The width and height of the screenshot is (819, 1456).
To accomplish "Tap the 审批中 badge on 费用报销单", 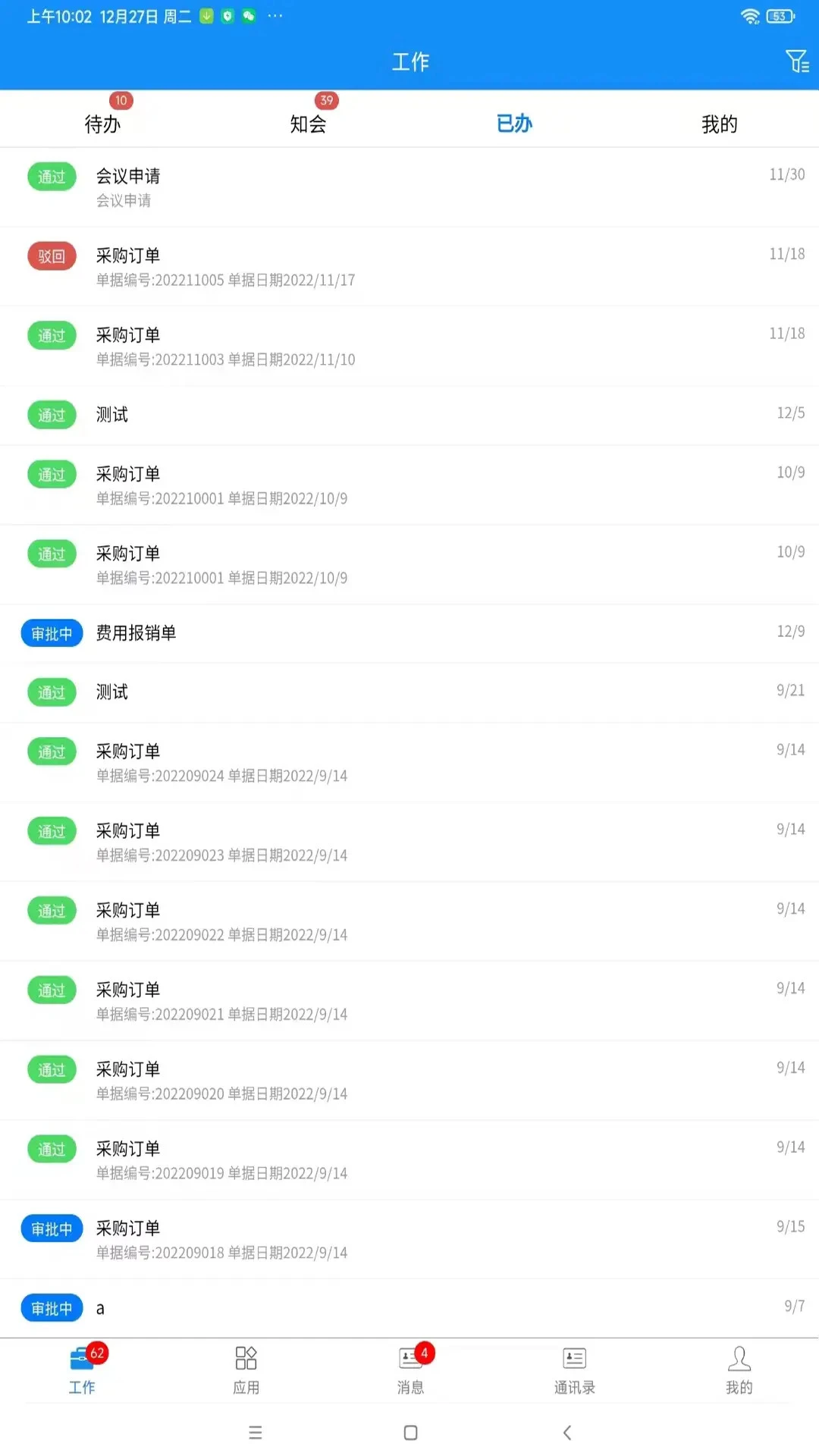I will pos(51,632).
